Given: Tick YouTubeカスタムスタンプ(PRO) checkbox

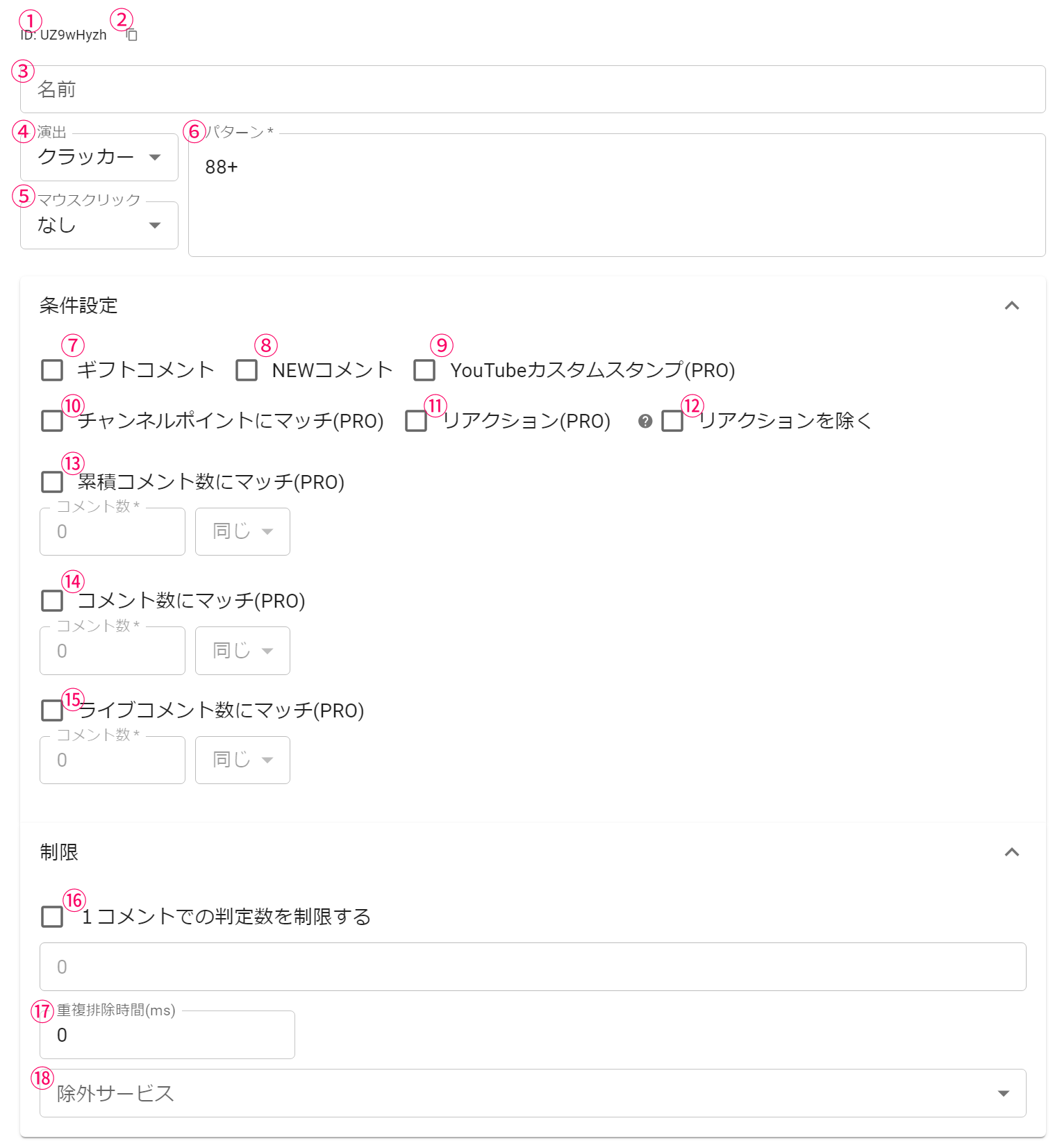Looking at the screenshot, I should (424, 370).
